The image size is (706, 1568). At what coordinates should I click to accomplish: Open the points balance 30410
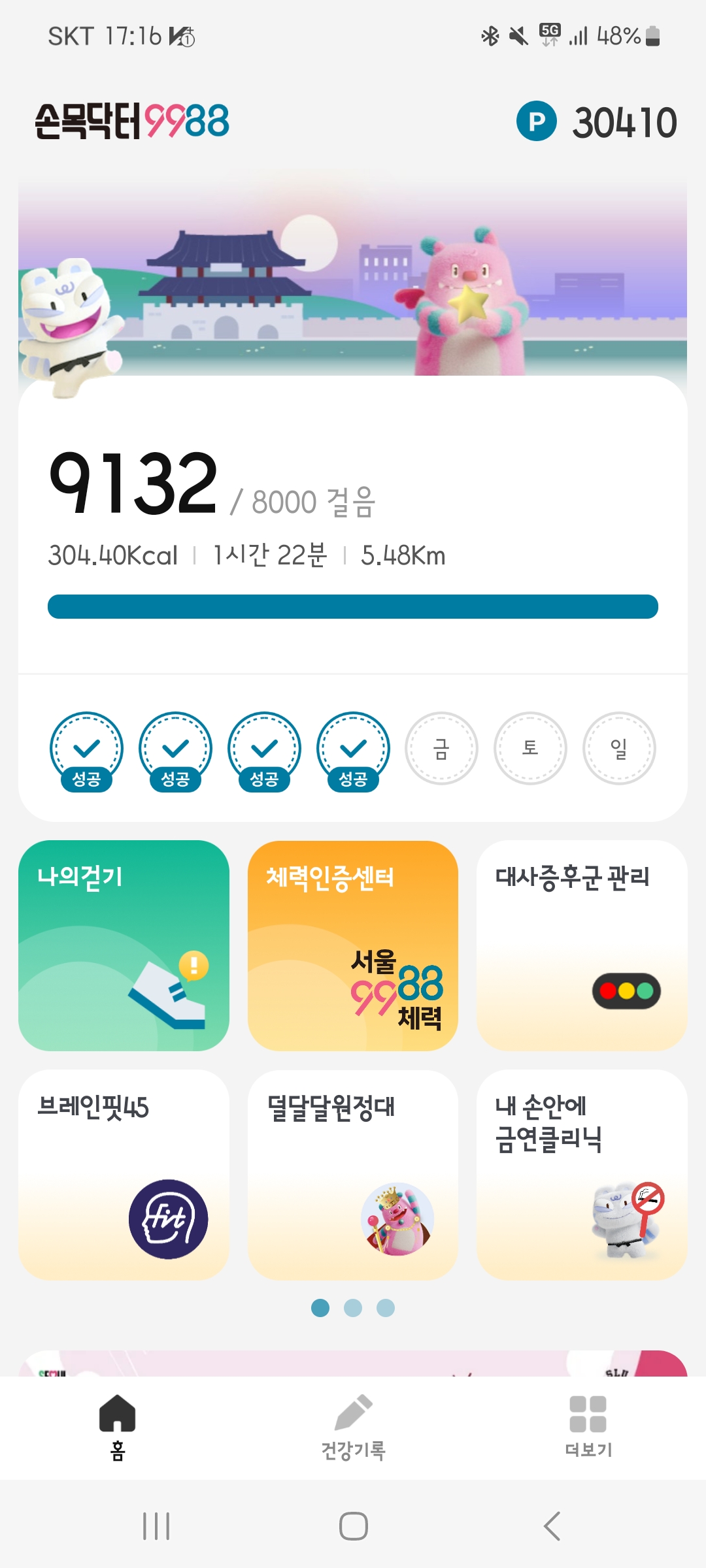[597, 122]
